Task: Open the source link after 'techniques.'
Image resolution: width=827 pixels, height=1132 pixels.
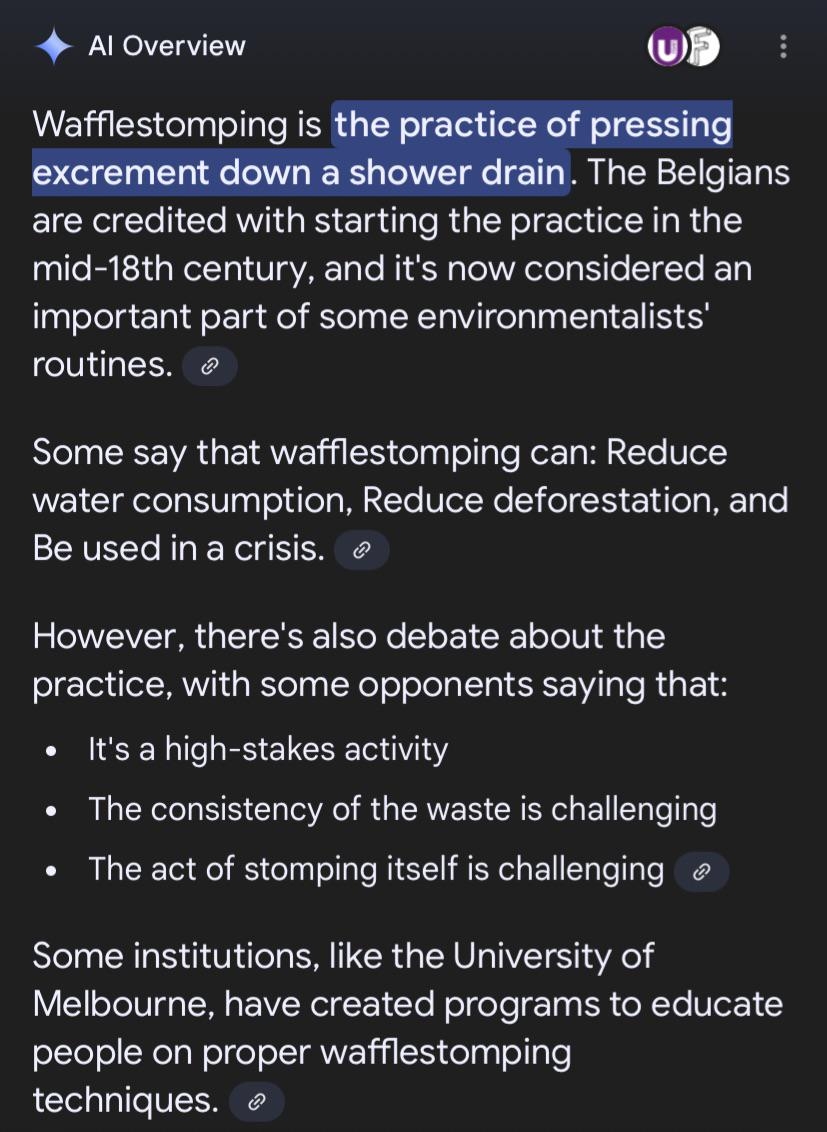Action: click(x=256, y=1103)
